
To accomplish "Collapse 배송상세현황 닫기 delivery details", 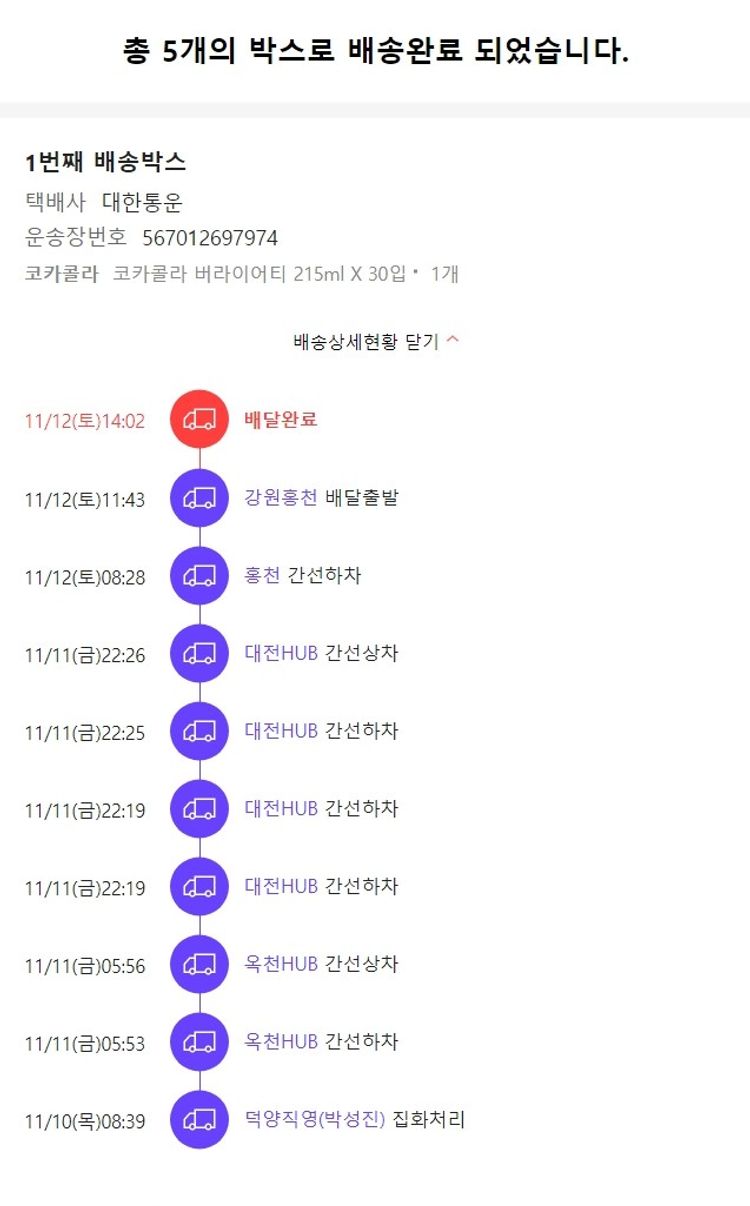I will point(375,341).
